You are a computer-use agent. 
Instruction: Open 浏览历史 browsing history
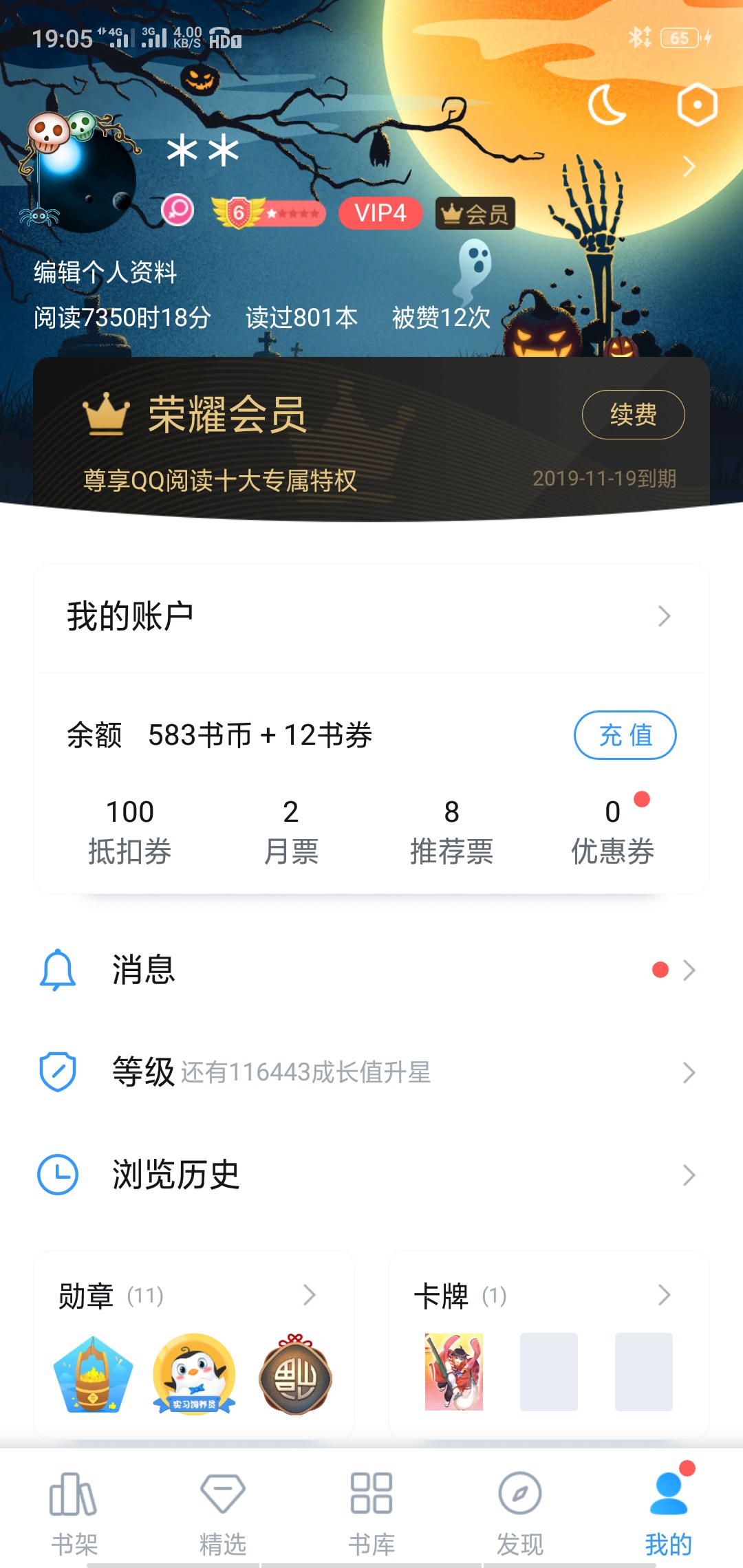(371, 1175)
